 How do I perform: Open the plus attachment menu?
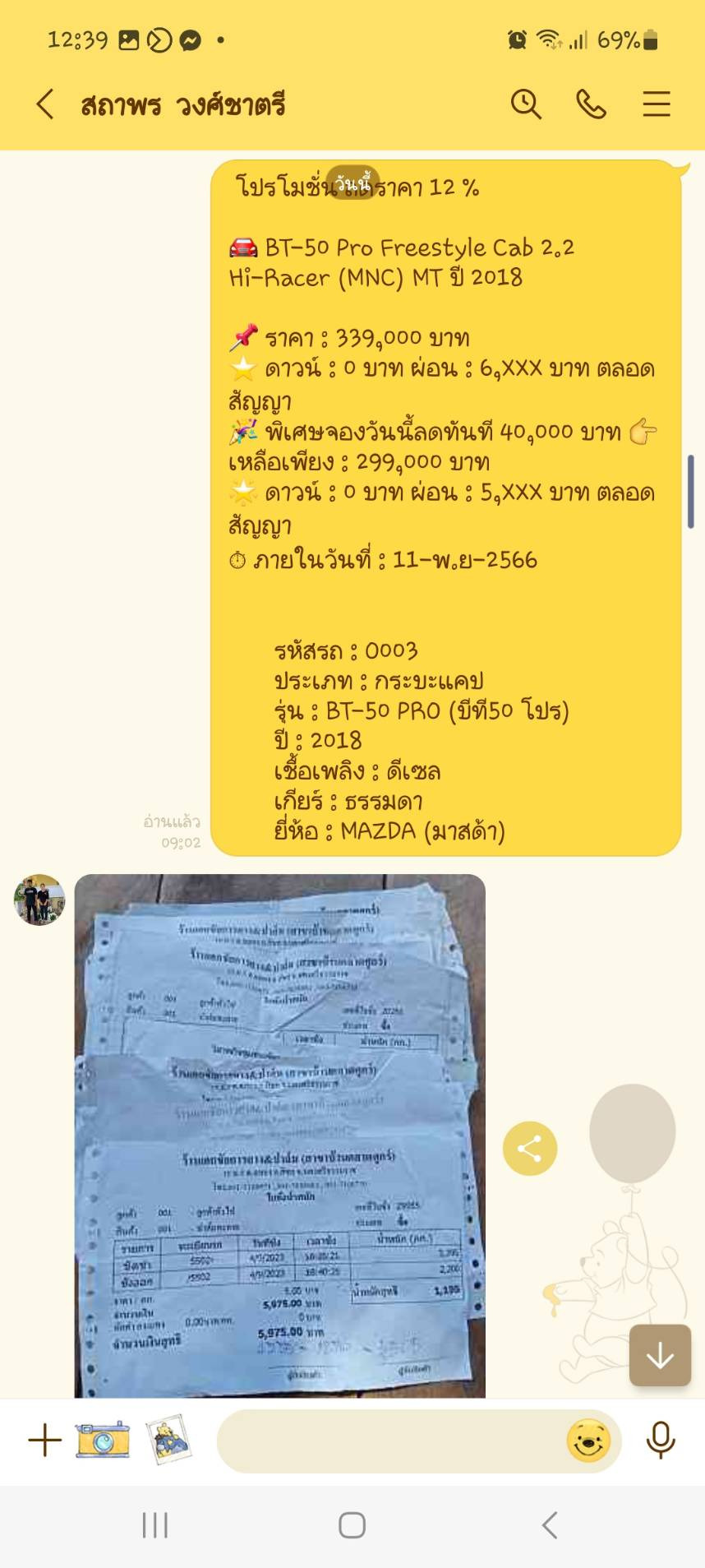pyautogui.click(x=45, y=1440)
